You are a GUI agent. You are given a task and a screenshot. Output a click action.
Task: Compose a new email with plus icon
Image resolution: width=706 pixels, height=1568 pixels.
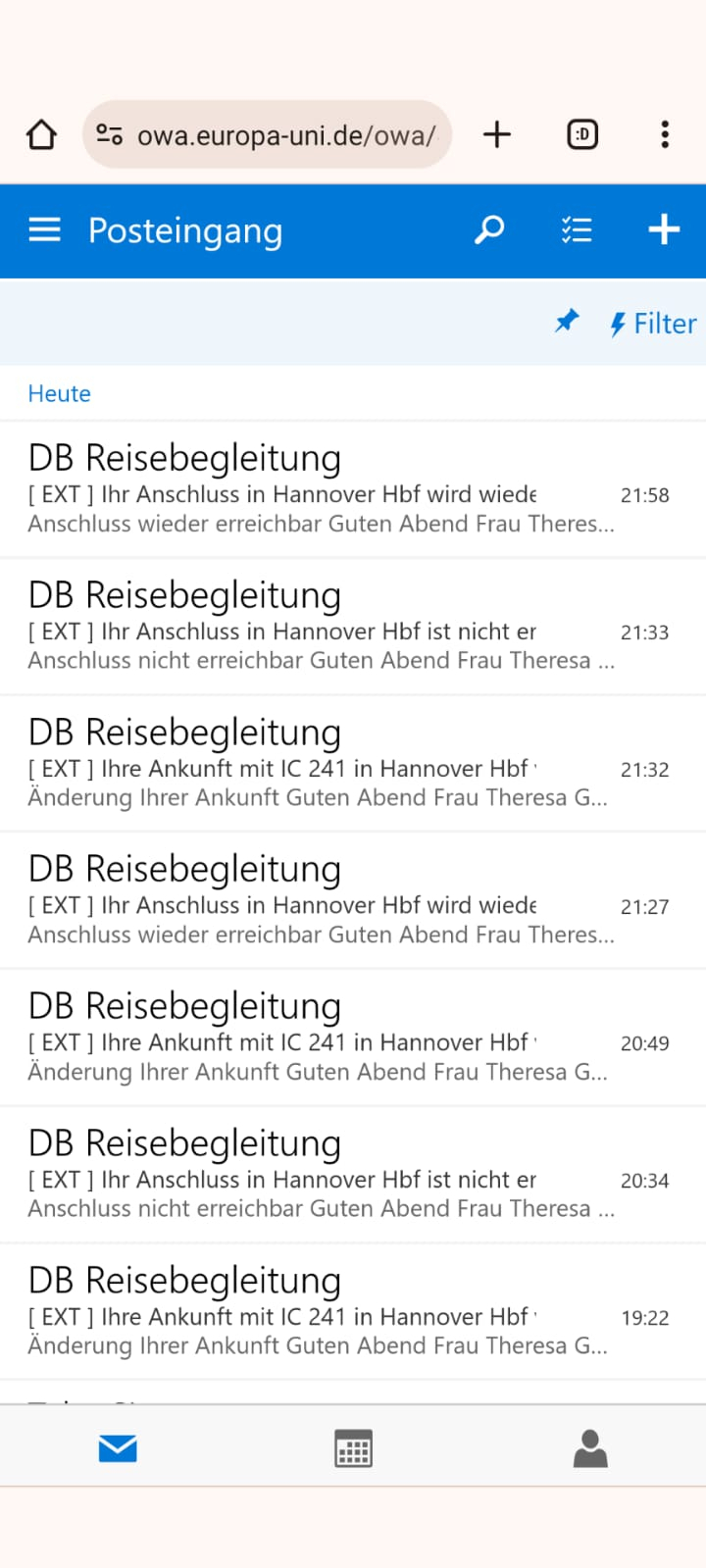pyautogui.click(x=664, y=230)
